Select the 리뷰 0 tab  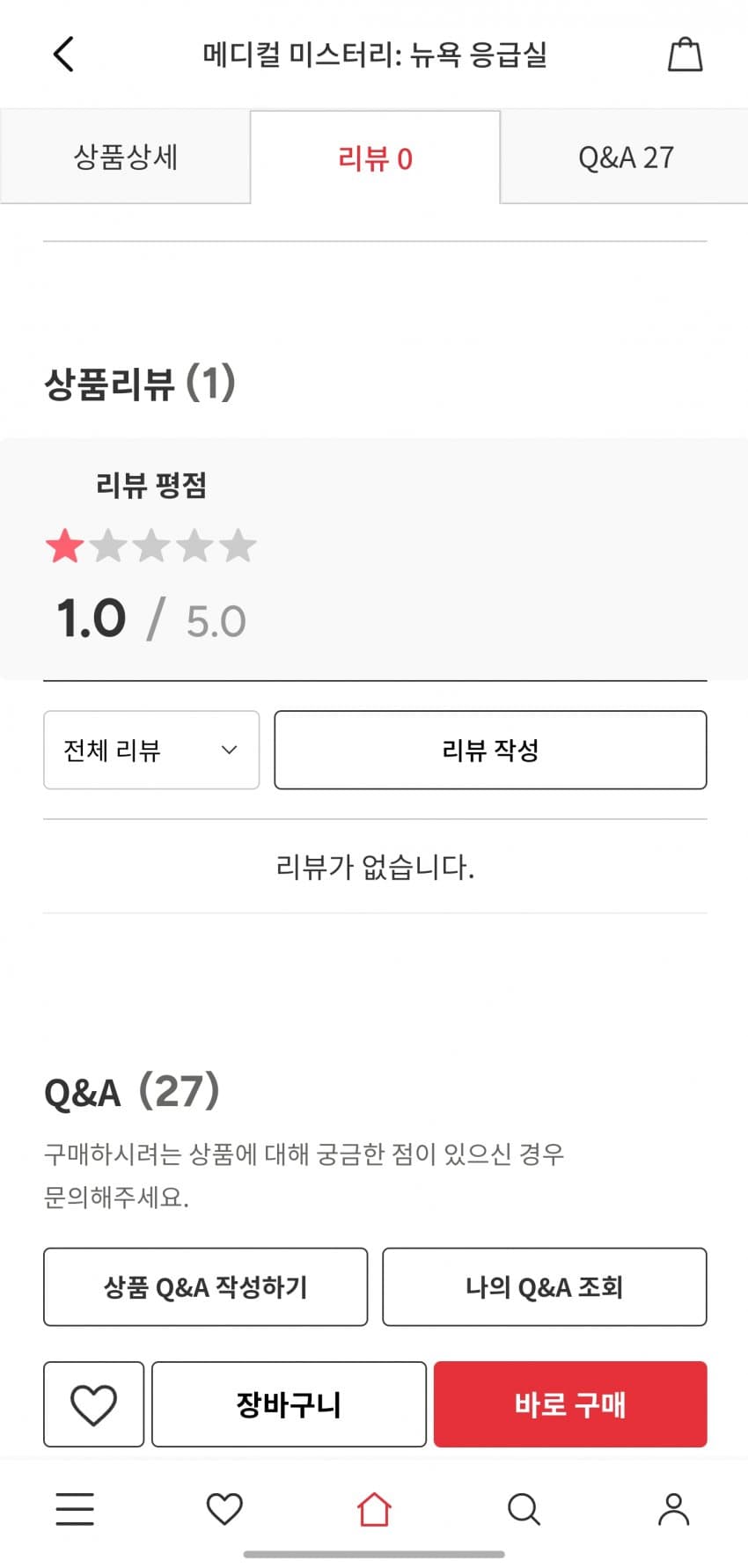(x=375, y=158)
